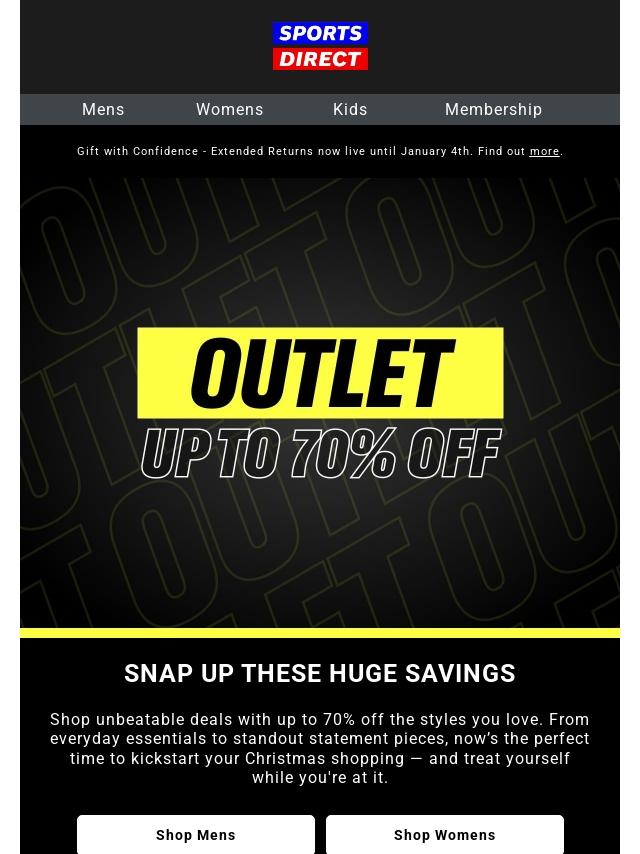Tap the Shop Mens button
This screenshot has height=854, width=640.
(x=196, y=835)
